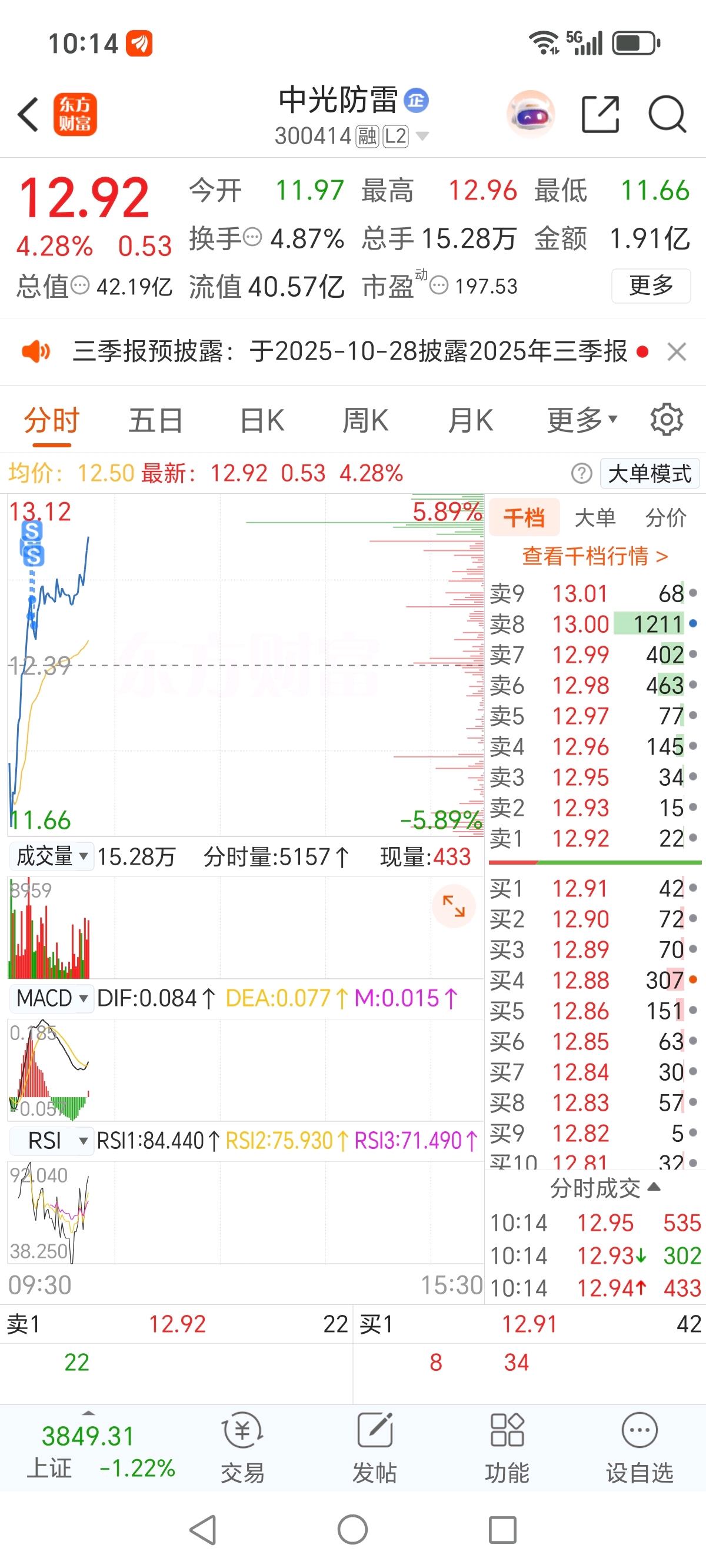
Task: Switch to the 五日 chart tab
Action: [x=156, y=421]
